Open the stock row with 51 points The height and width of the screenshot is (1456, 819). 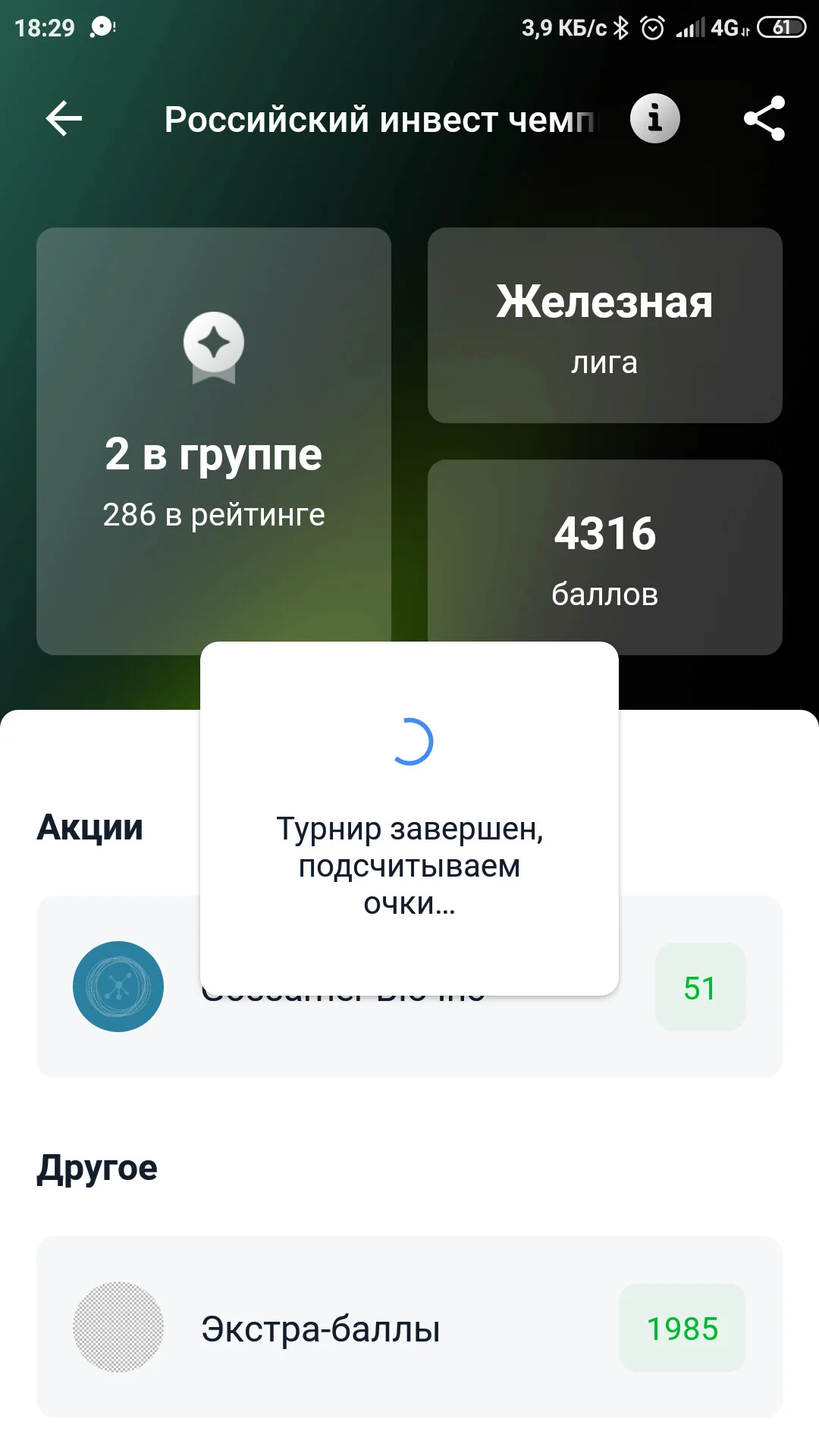[x=409, y=986]
